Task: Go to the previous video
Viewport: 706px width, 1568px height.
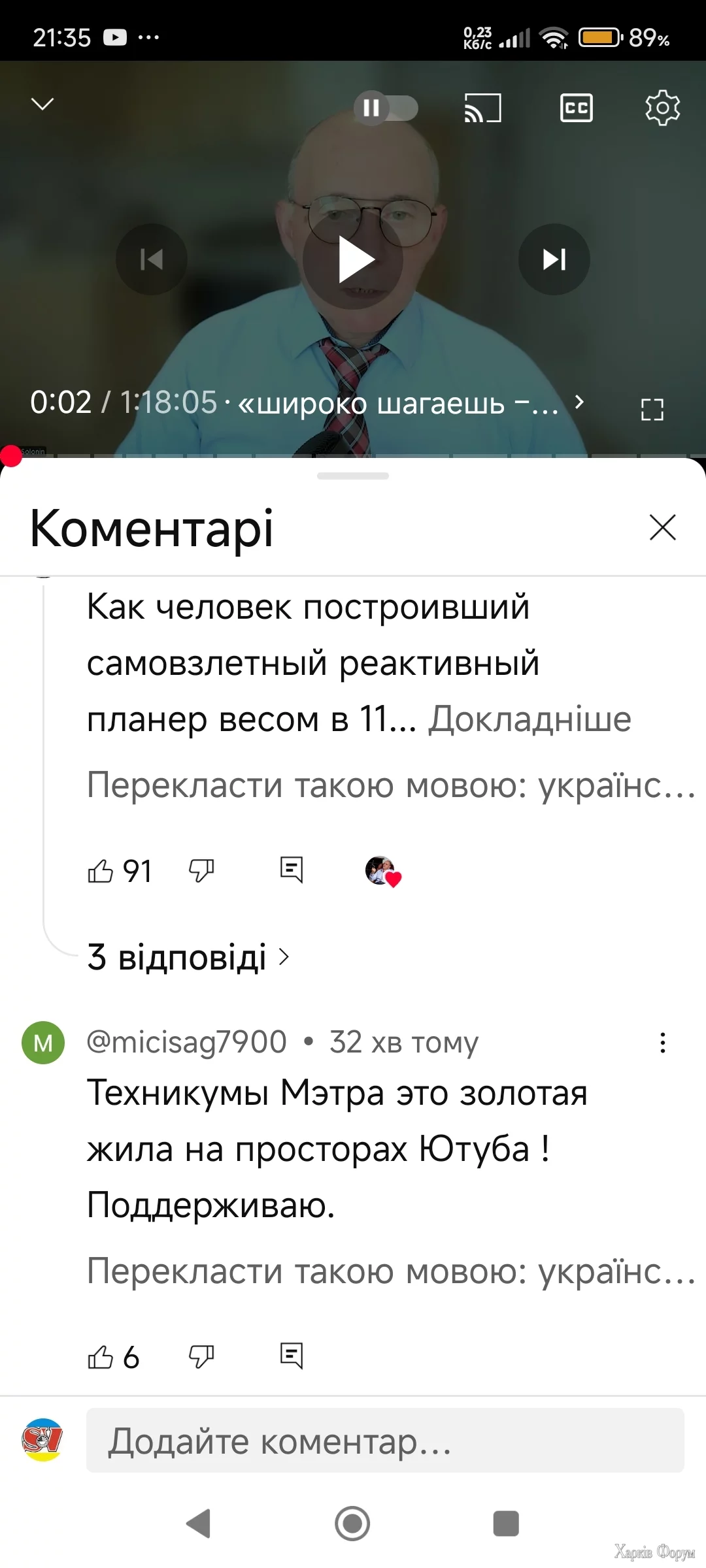Action: point(152,260)
